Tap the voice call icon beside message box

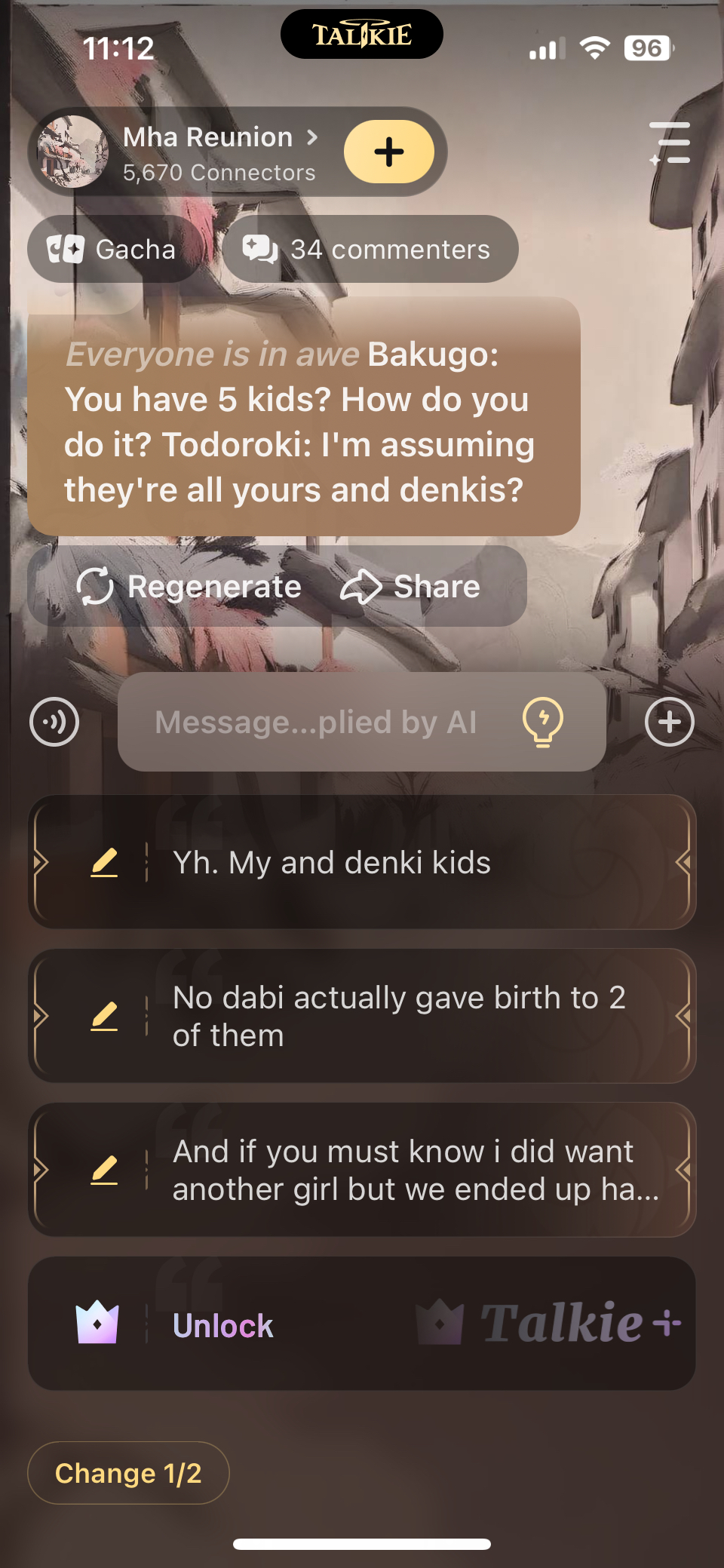point(54,722)
